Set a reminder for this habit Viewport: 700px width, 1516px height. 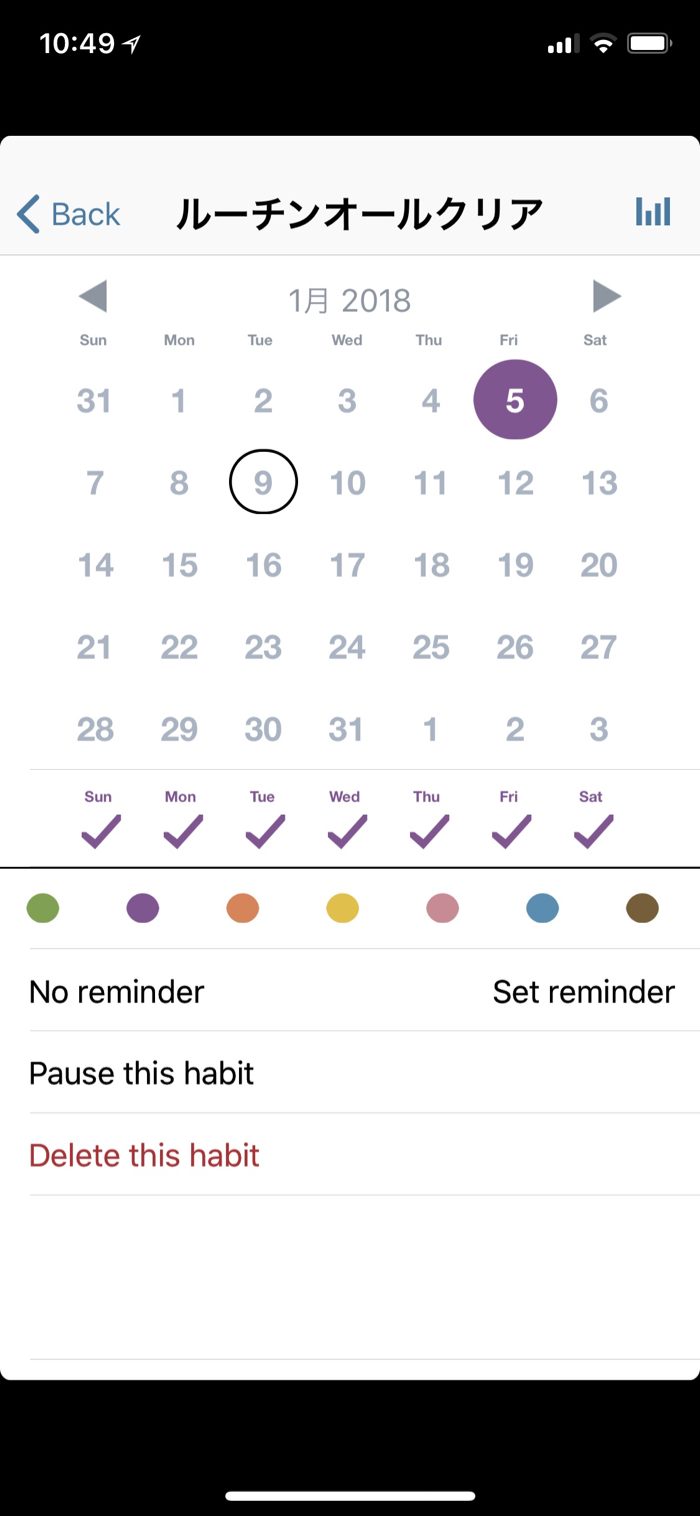pos(583,992)
